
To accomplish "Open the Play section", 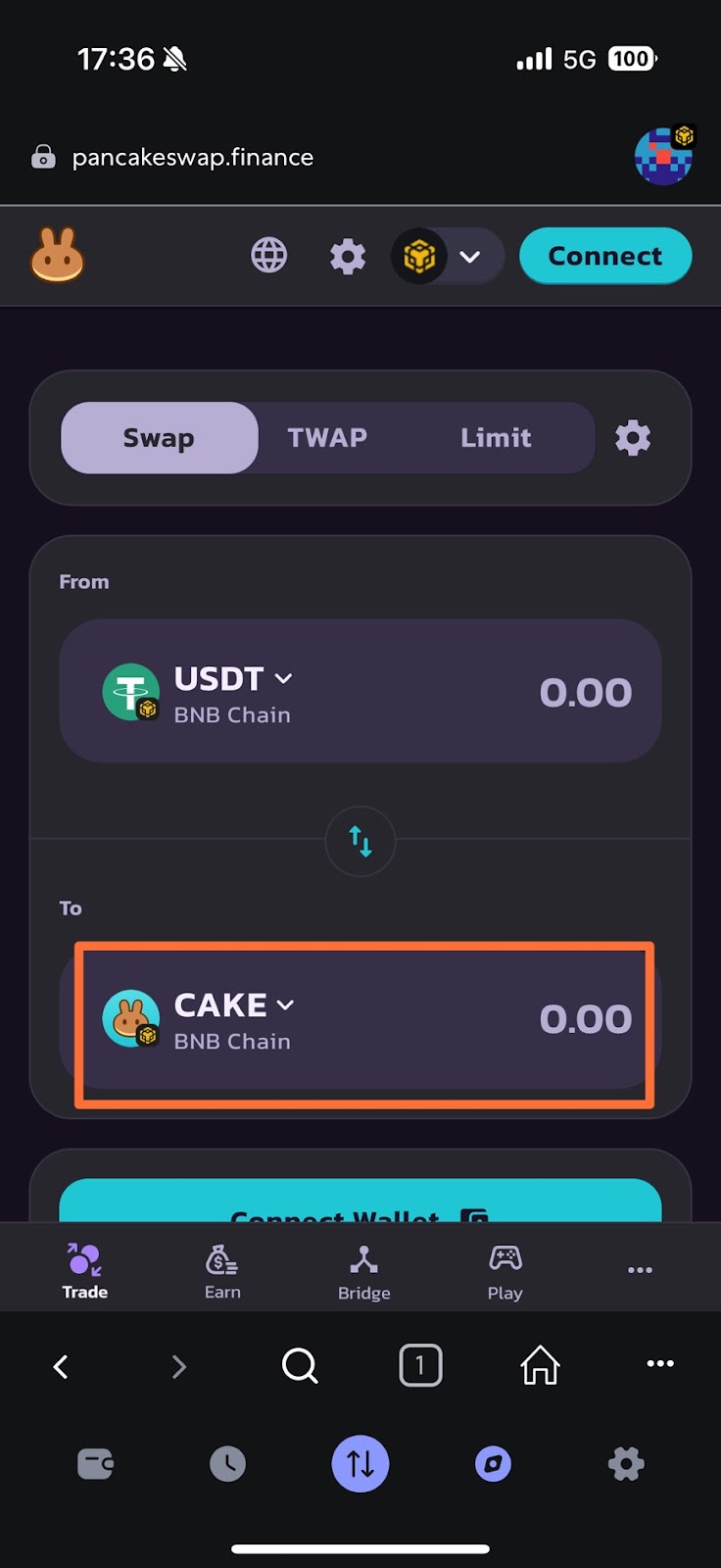I will (x=505, y=1271).
